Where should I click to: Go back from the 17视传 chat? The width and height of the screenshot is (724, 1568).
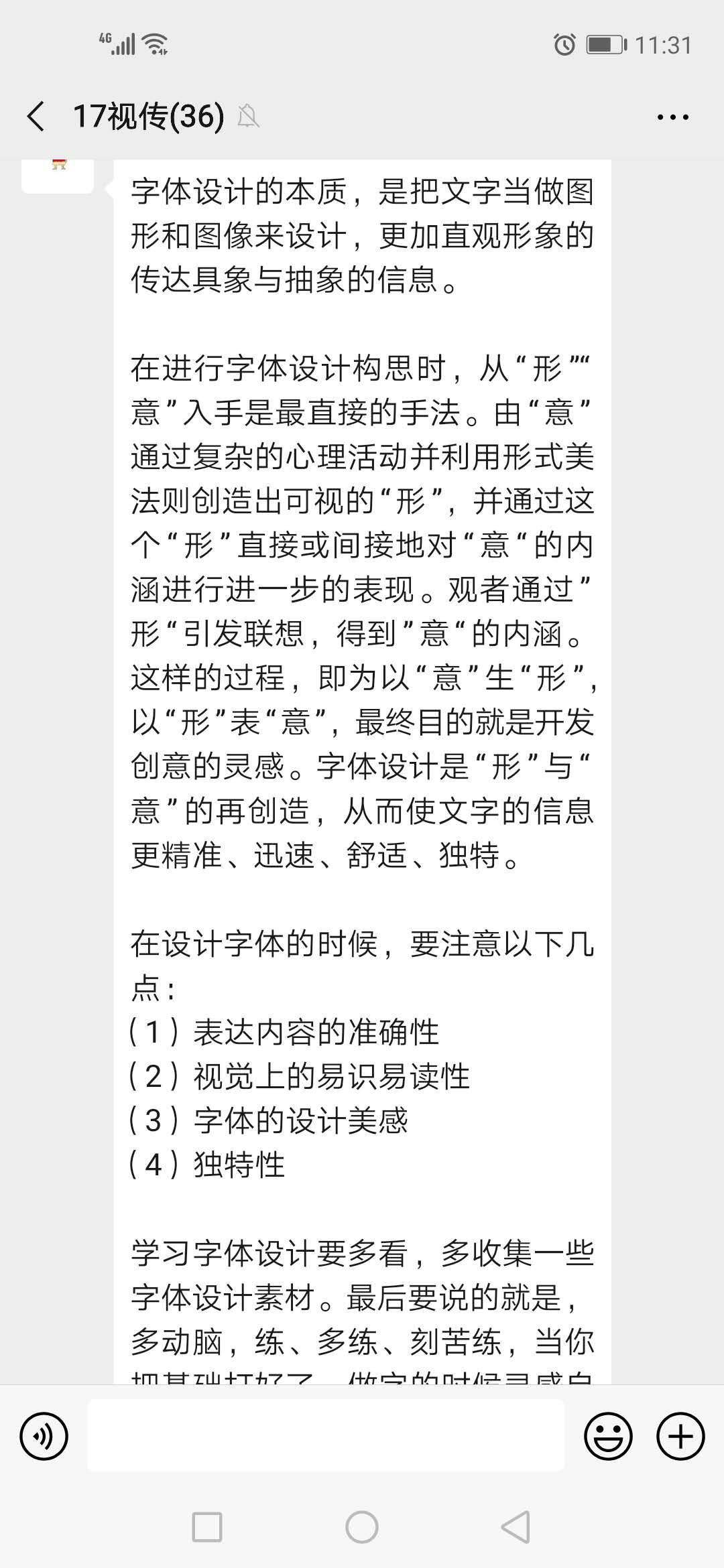coord(36,117)
